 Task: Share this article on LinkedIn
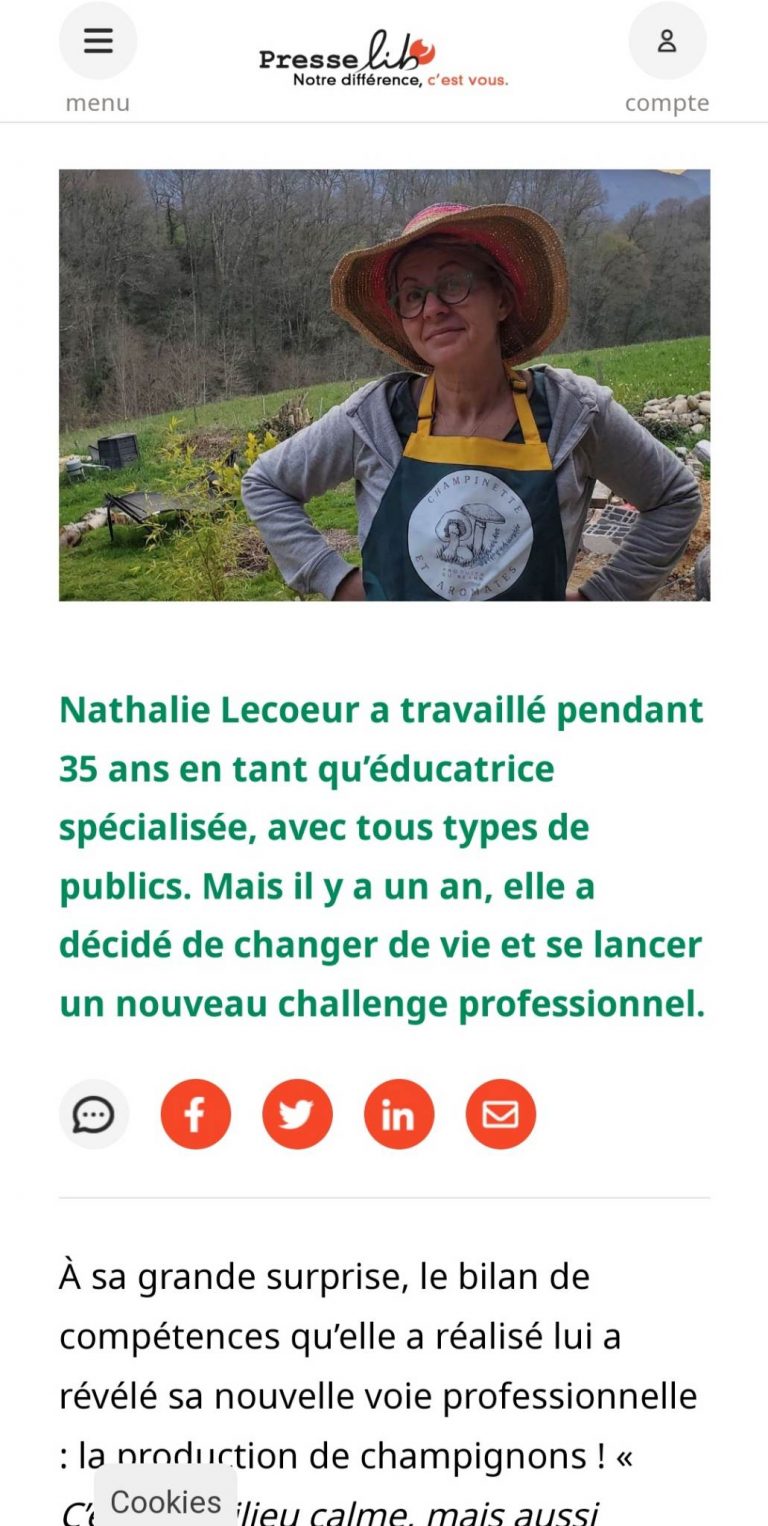click(399, 1114)
